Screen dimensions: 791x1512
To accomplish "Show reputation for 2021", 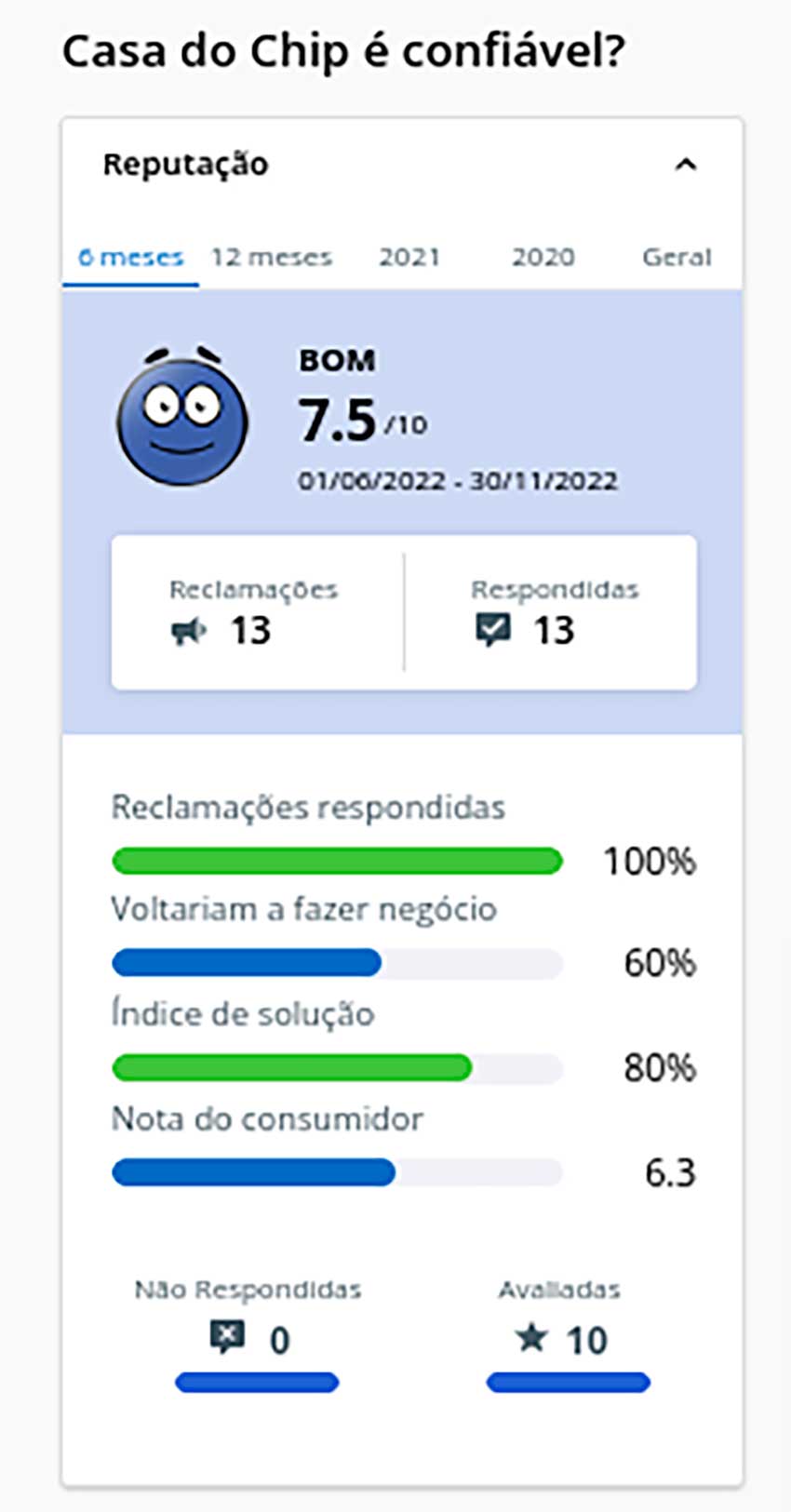I will (x=409, y=257).
